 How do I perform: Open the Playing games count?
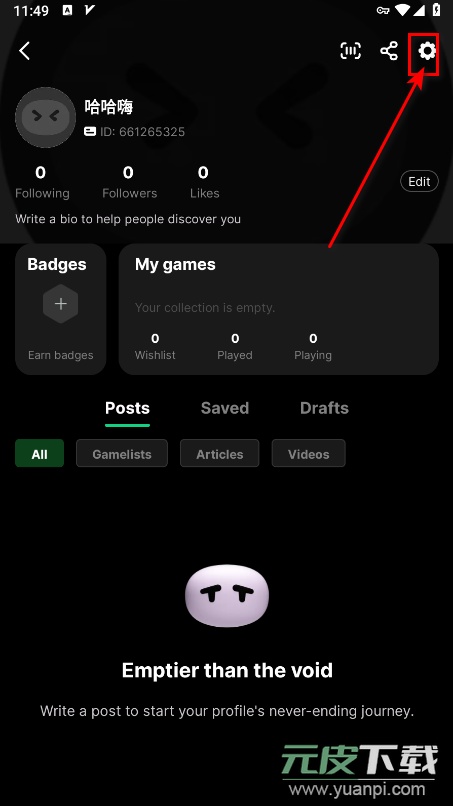click(x=313, y=346)
